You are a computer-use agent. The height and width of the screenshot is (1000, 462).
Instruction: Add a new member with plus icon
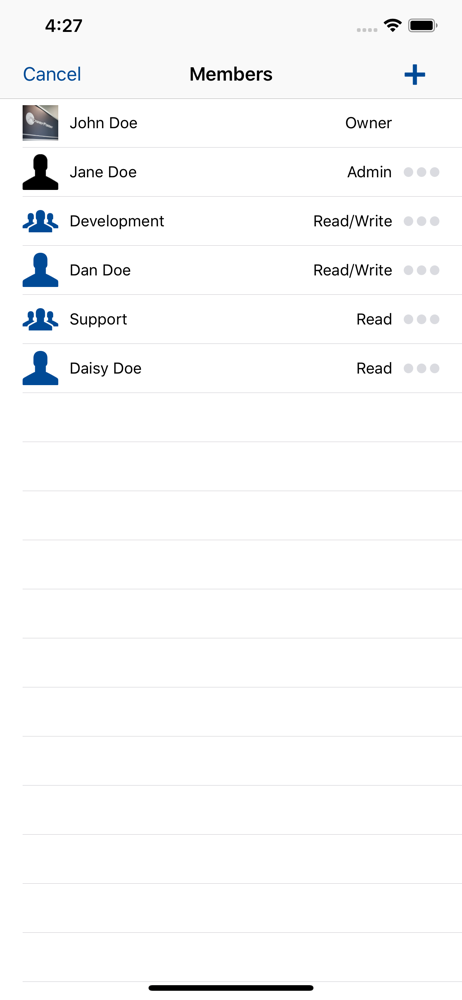pyautogui.click(x=414, y=75)
